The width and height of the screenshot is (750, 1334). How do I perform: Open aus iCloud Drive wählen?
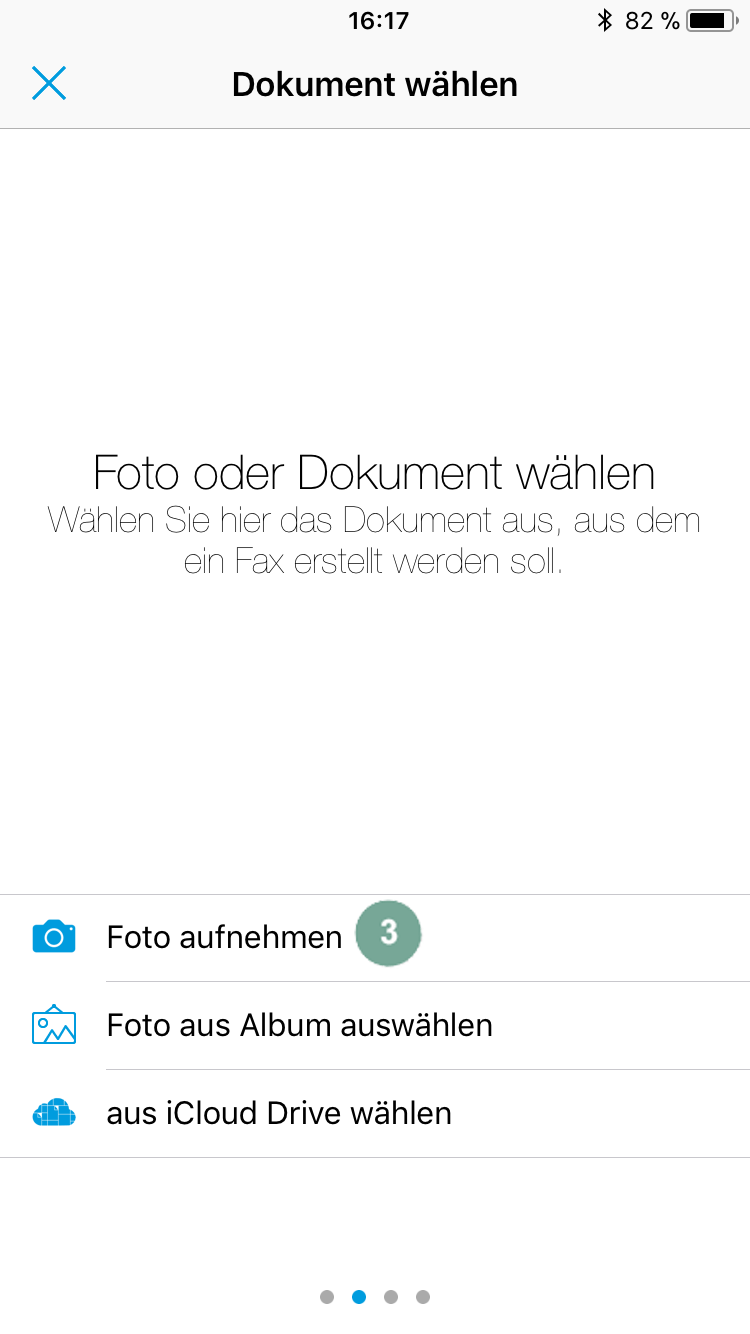[279, 1114]
